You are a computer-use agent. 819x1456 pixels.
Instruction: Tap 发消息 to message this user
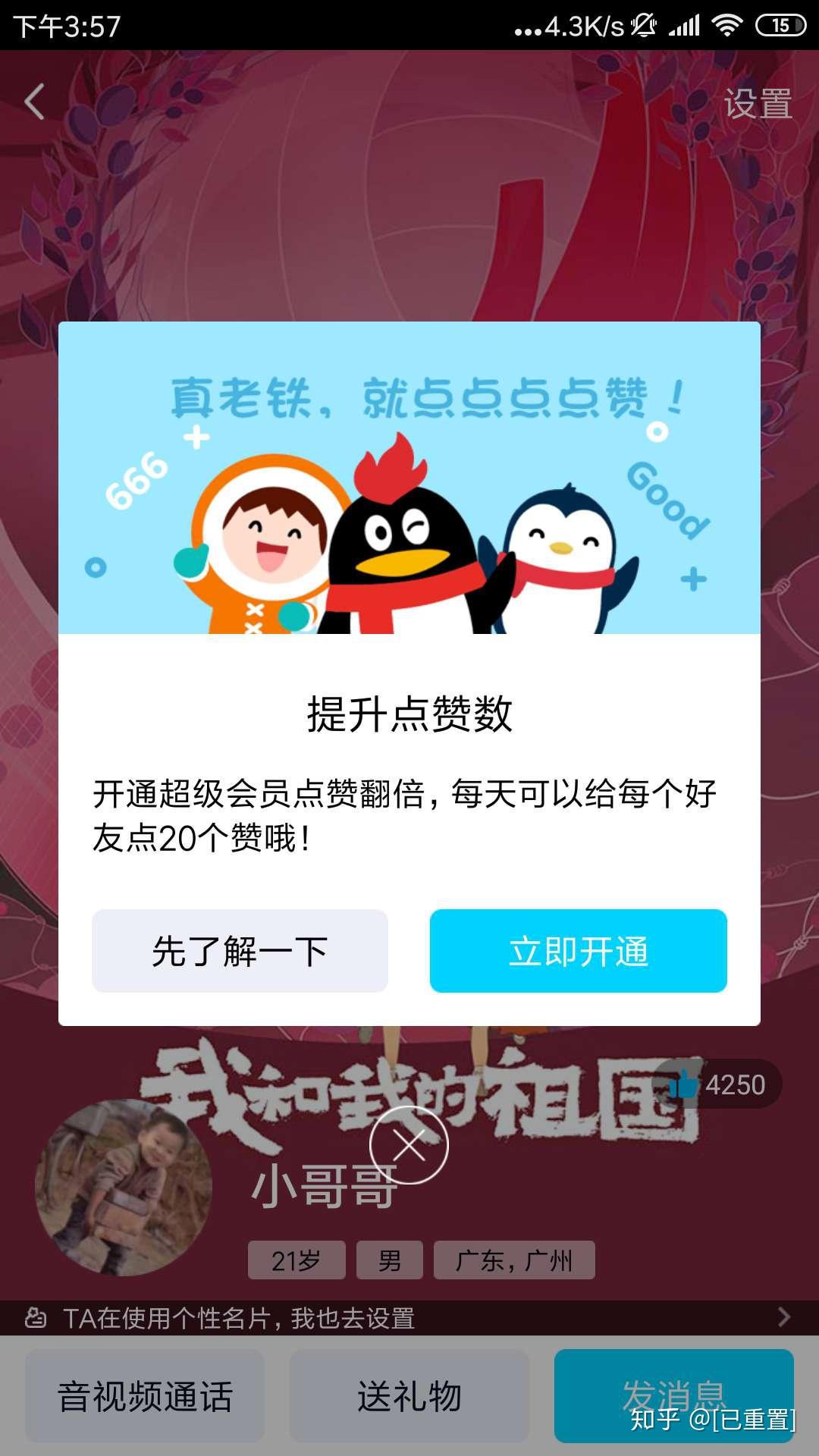click(x=673, y=1396)
